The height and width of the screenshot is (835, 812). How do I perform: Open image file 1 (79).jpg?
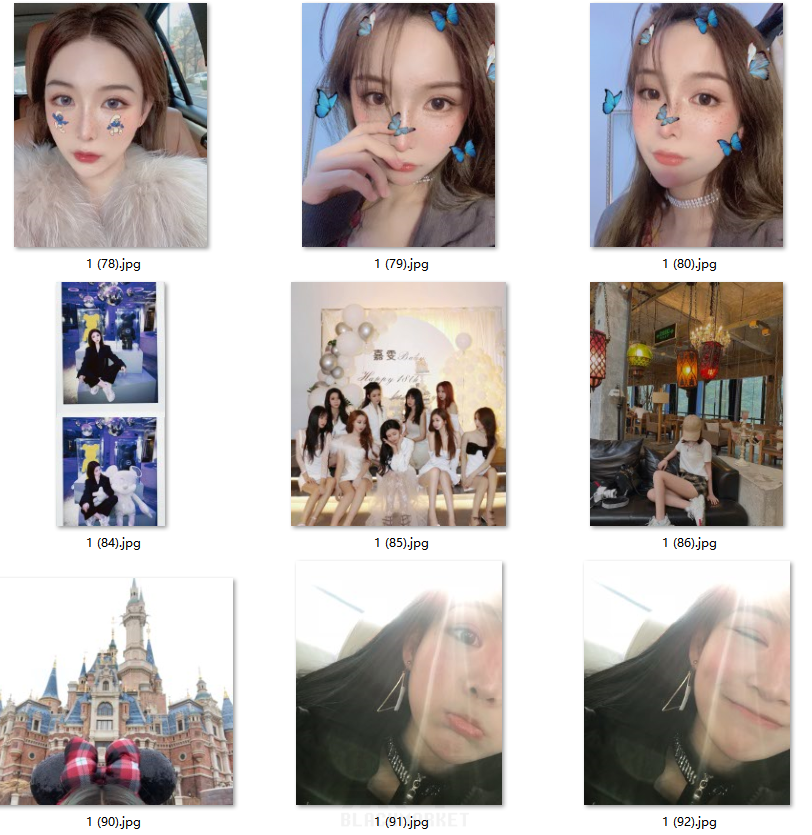click(399, 125)
